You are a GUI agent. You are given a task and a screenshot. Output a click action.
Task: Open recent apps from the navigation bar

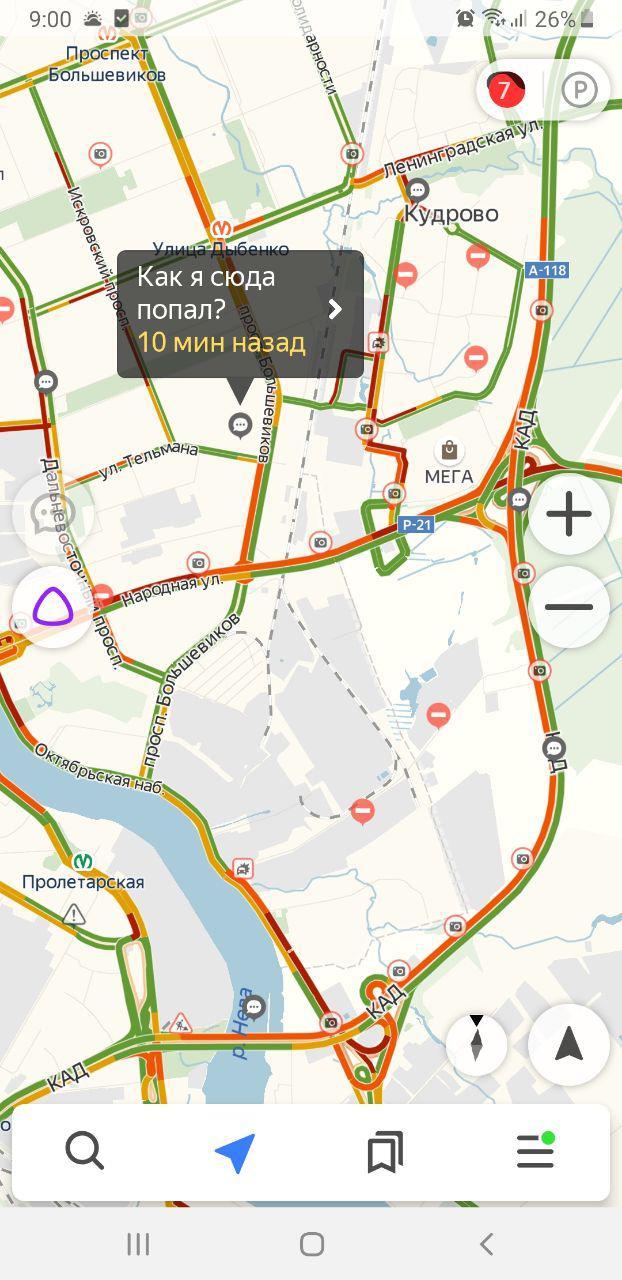click(138, 1244)
